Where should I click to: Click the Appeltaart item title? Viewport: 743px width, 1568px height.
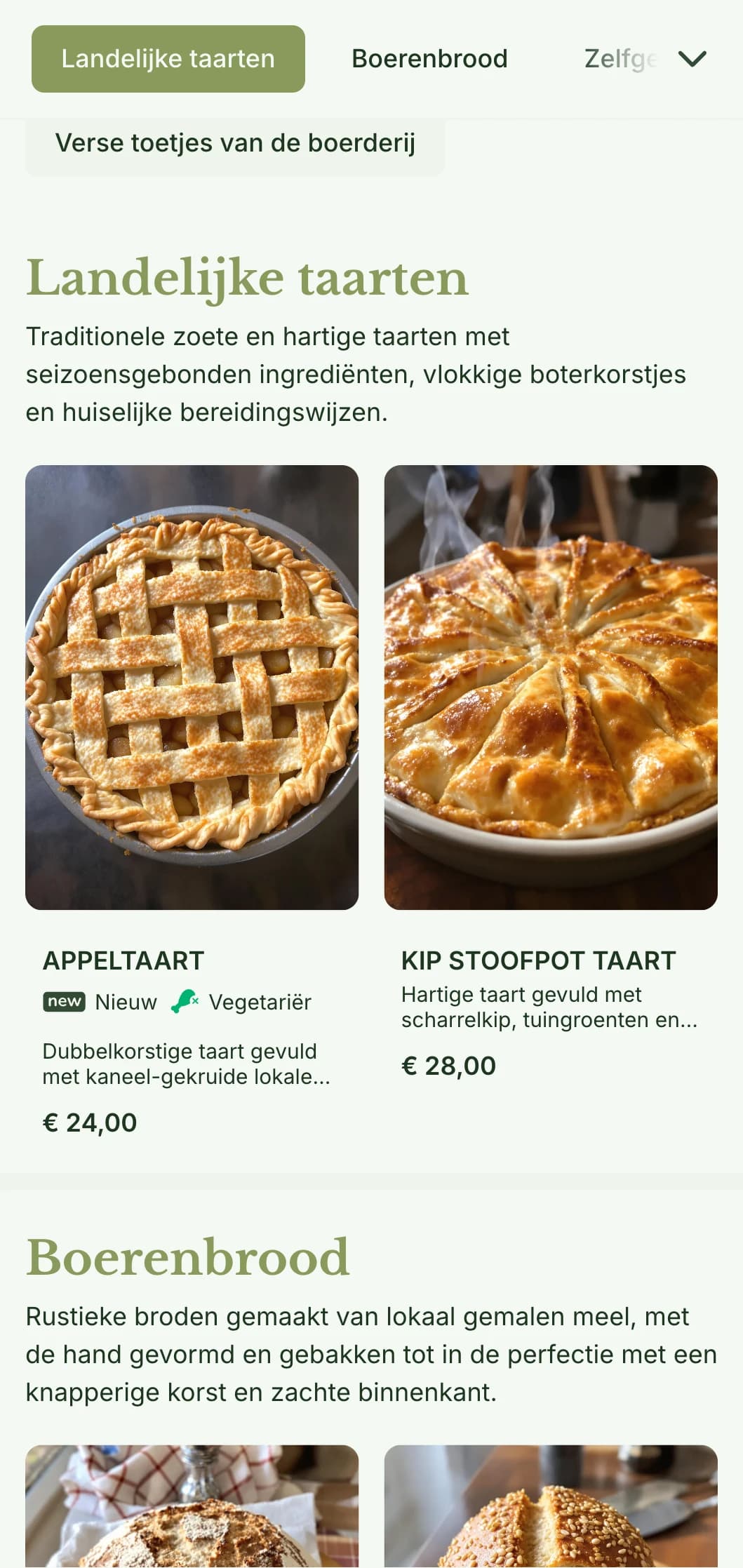123,960
